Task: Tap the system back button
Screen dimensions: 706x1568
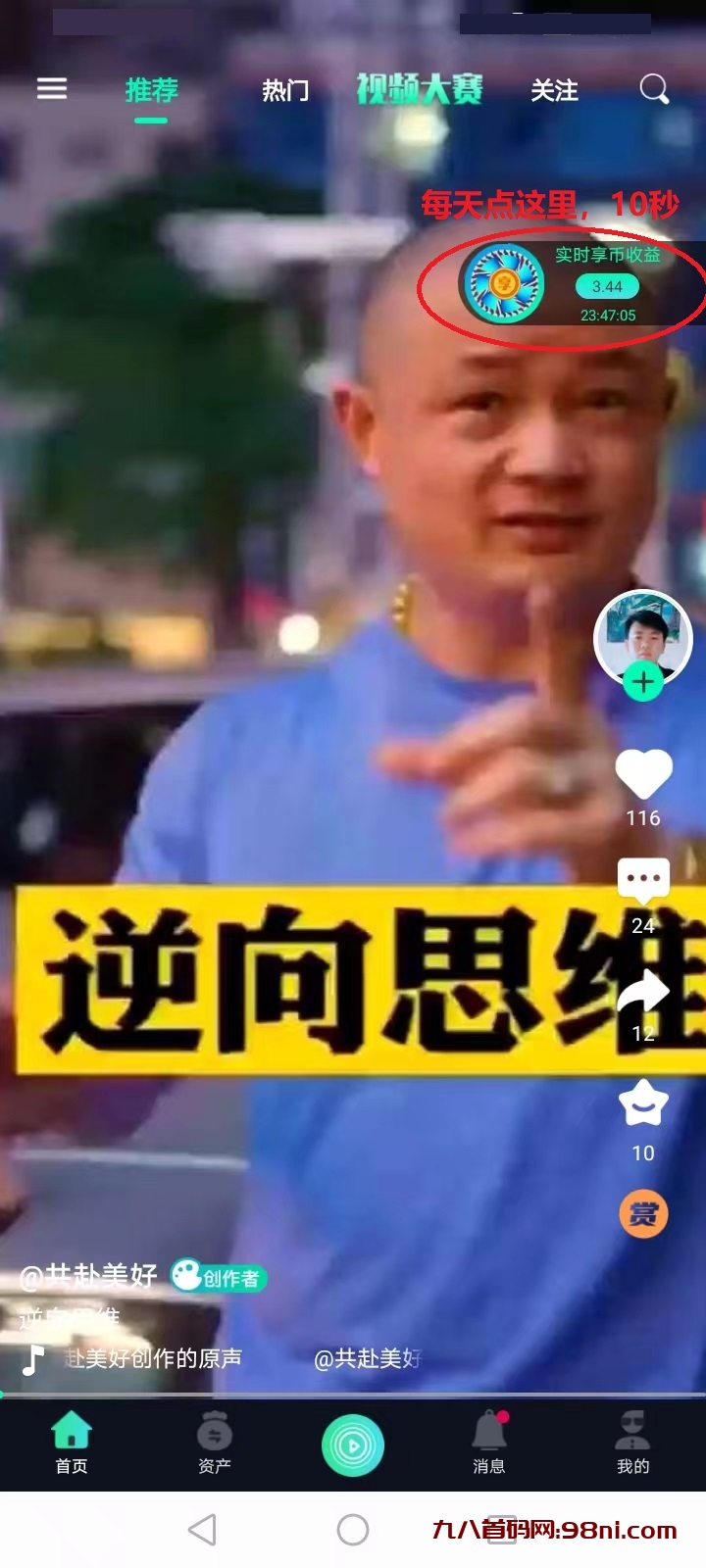Action: click(202, 1530)
